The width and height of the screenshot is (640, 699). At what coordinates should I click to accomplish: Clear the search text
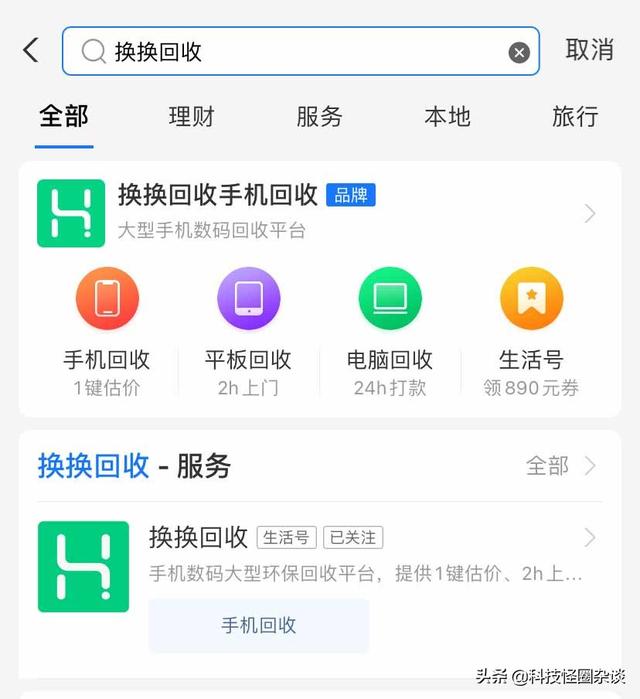(518, 52)
